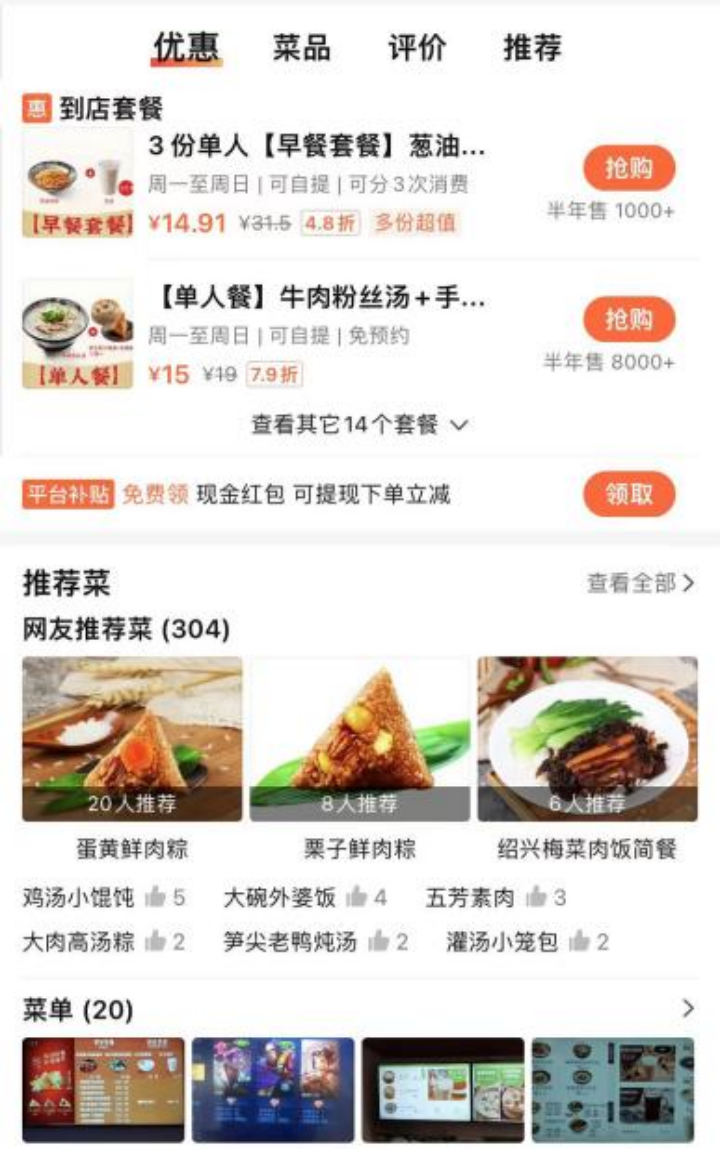Open the 早餐套餐 deal details
This screenshot has height=1149, width=720.
tap(316, 146)
